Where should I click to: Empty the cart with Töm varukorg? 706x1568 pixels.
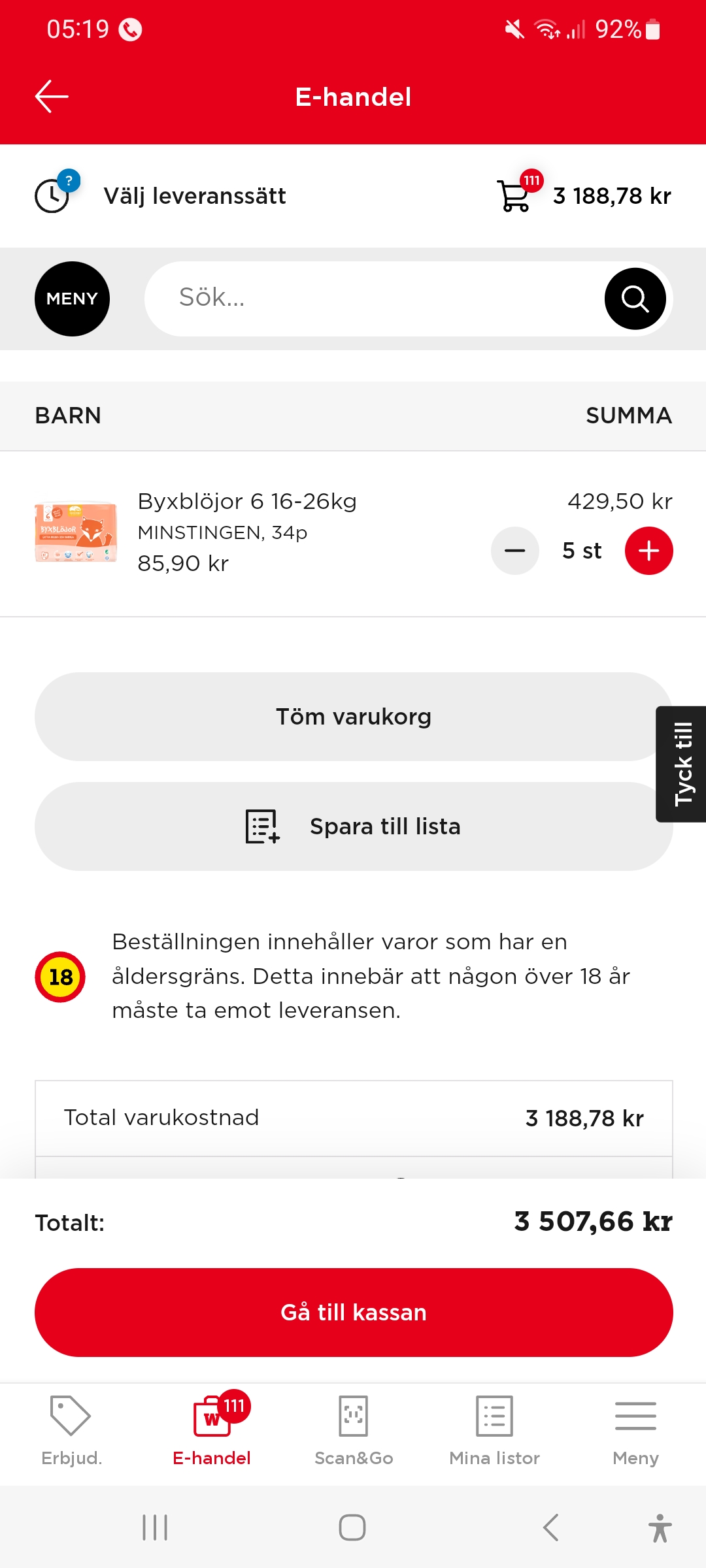pyautogui.click(x=353, y=717)
